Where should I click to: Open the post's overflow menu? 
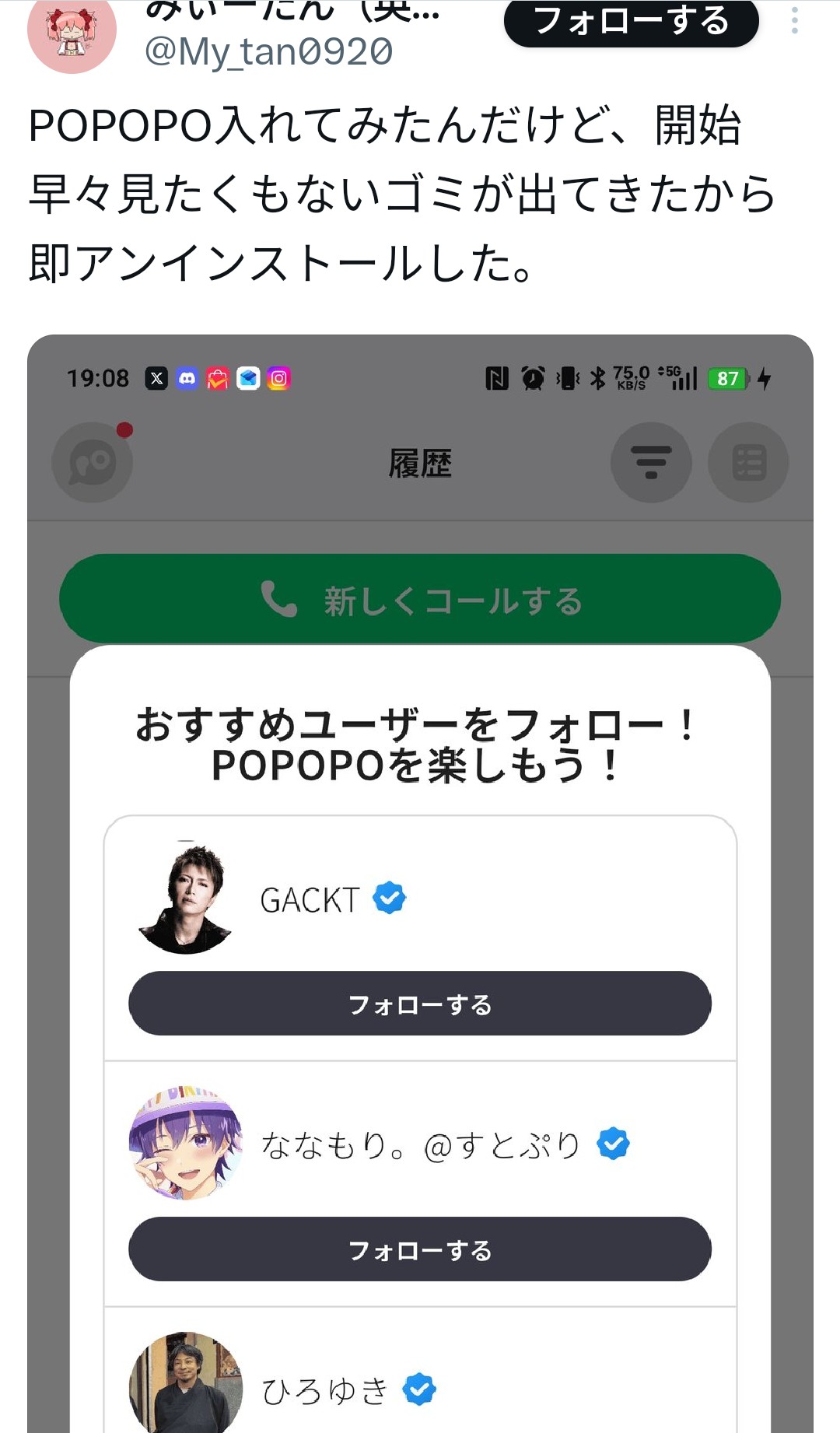[x=794, y=20]
